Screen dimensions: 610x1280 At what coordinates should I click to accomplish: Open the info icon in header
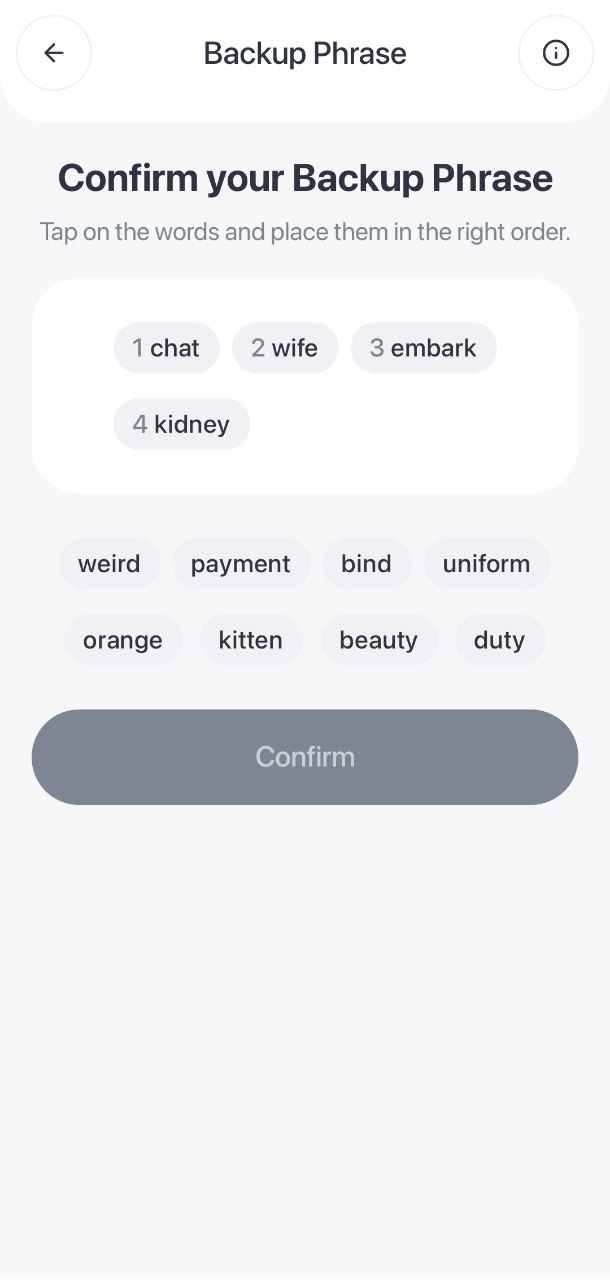tap(555, 53)
